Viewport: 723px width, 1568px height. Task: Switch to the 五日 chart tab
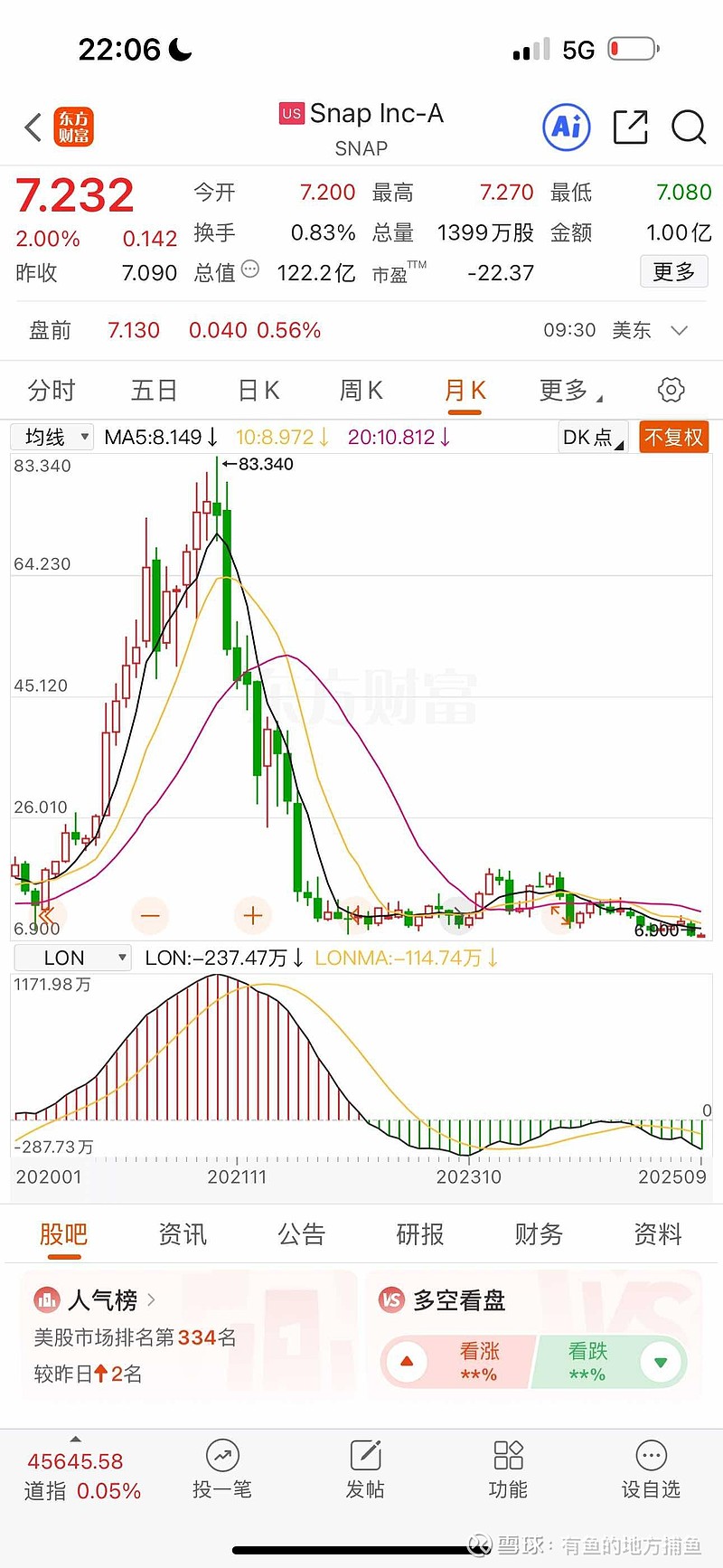click(x=154, y=391)
